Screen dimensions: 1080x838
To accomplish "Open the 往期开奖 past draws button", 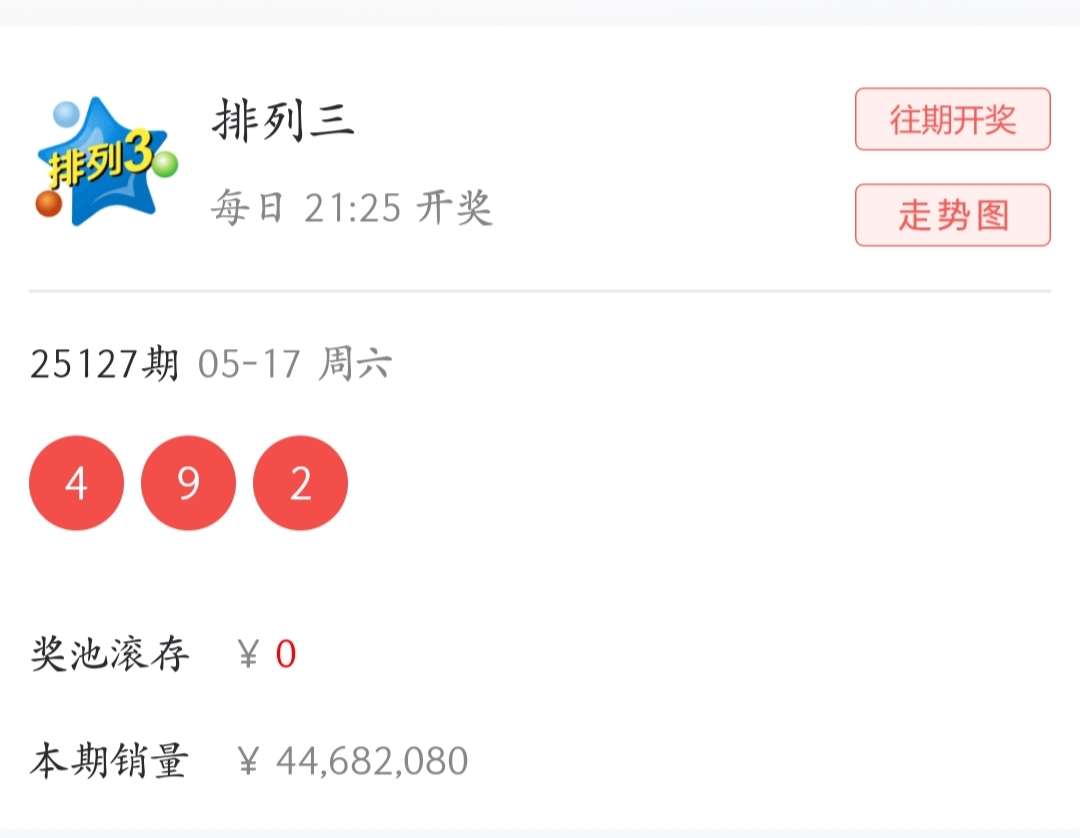I will 952,120.
